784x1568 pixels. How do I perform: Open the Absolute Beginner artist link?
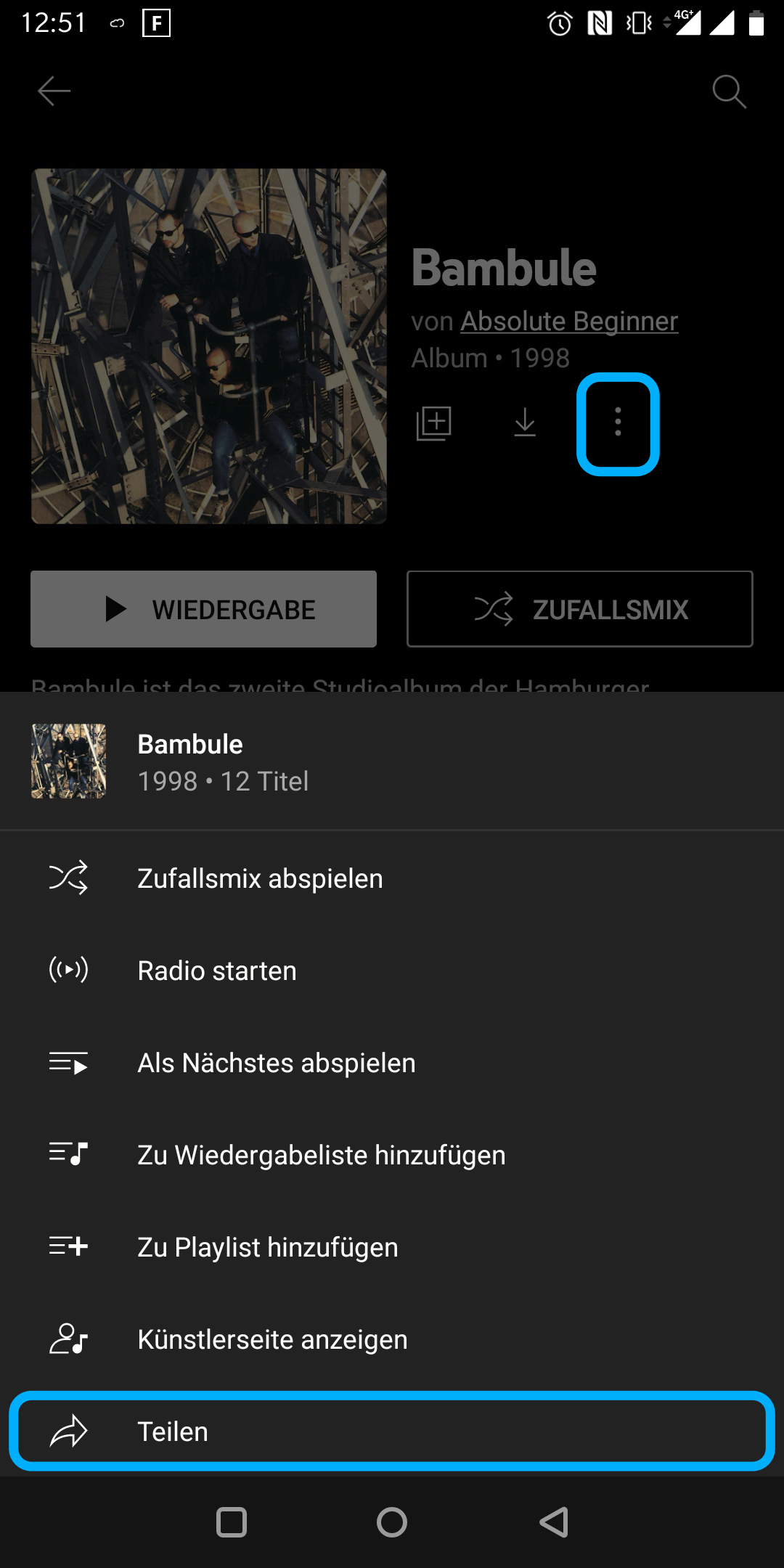click(x=569, y=321)
